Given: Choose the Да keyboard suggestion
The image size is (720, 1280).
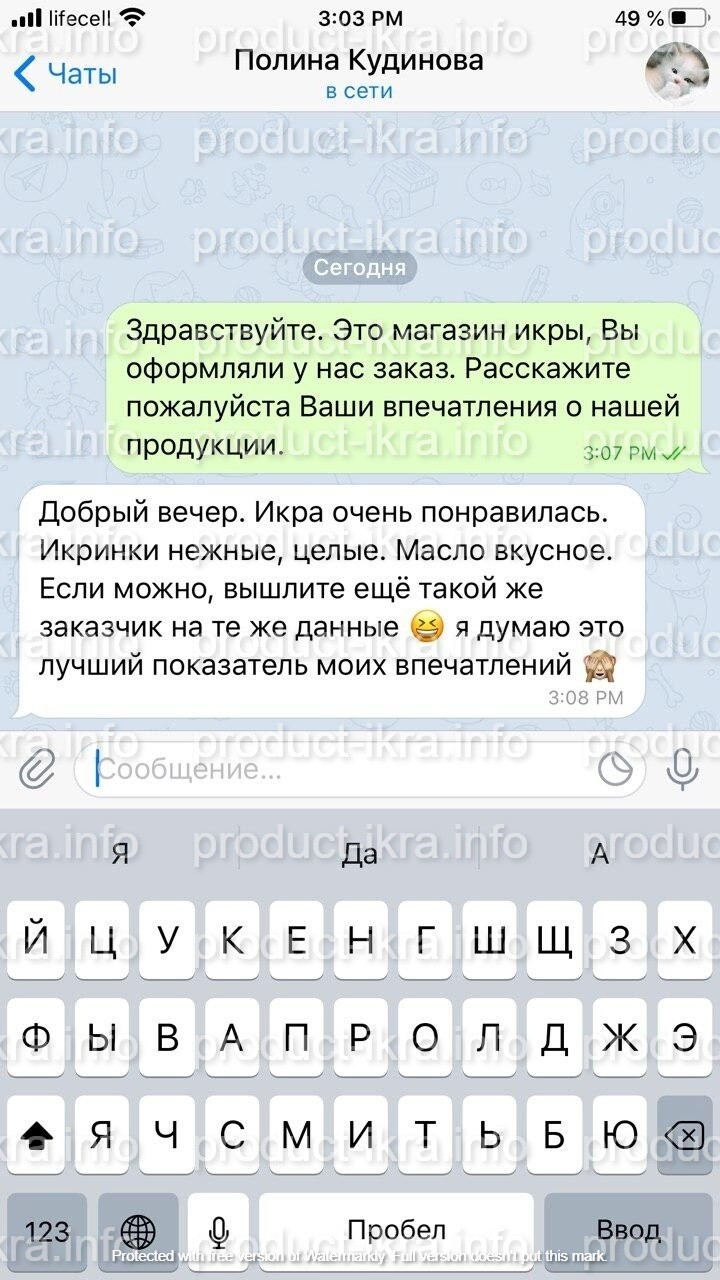Looking at the screenshot, I should (359, 854).
